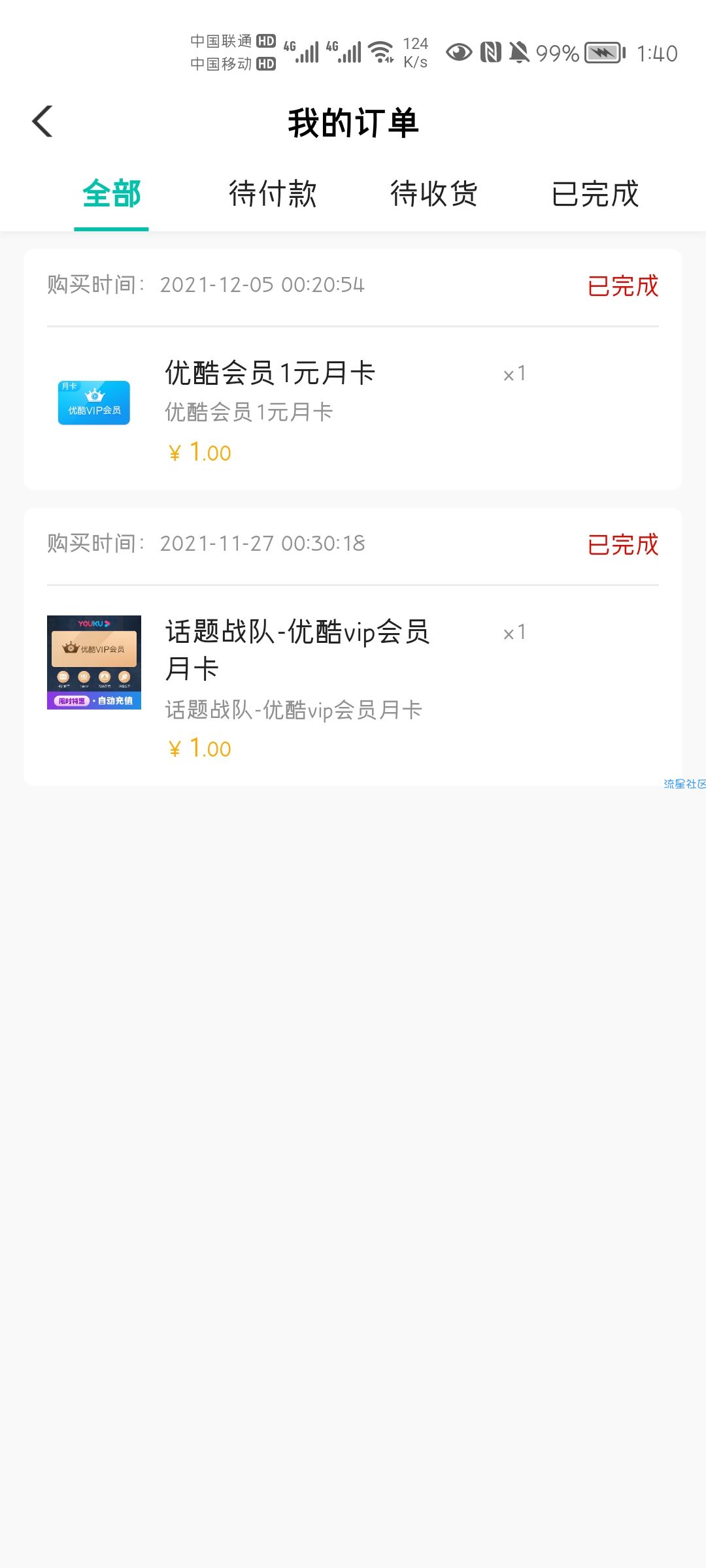
Task: Switch to the 已完成 tab
Action: point(595,194)
